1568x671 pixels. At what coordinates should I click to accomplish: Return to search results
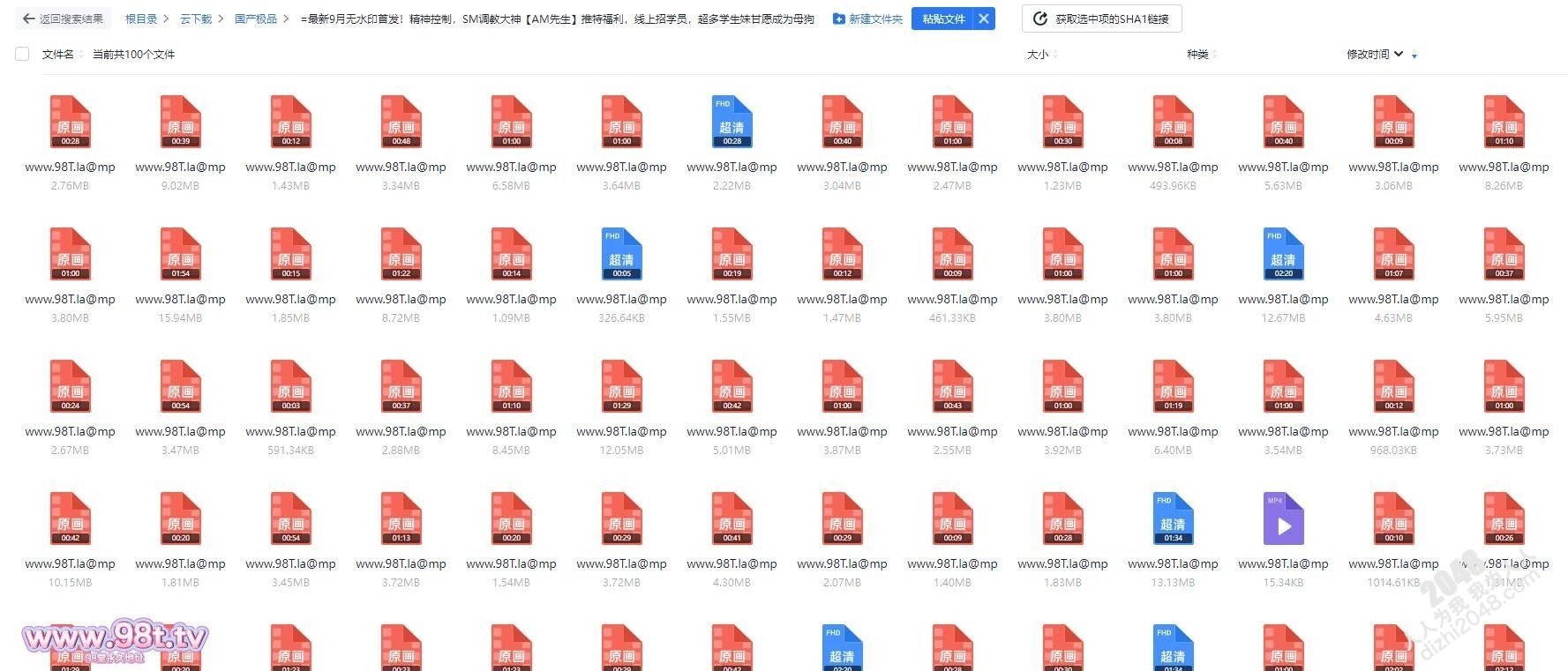click(x=63, y=19)
